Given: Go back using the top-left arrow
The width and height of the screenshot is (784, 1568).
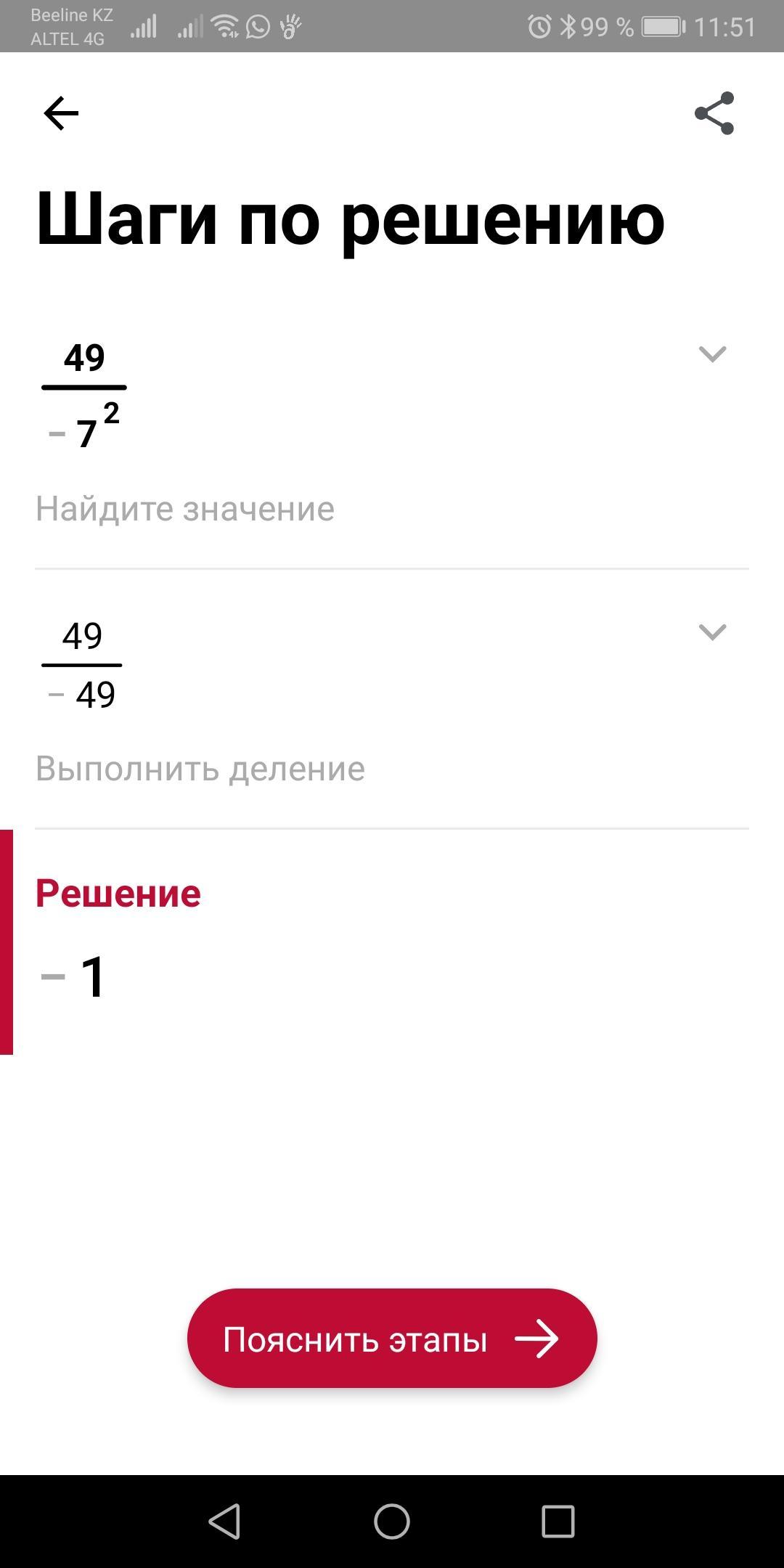Looking at the screenshot, I should 61,113.
